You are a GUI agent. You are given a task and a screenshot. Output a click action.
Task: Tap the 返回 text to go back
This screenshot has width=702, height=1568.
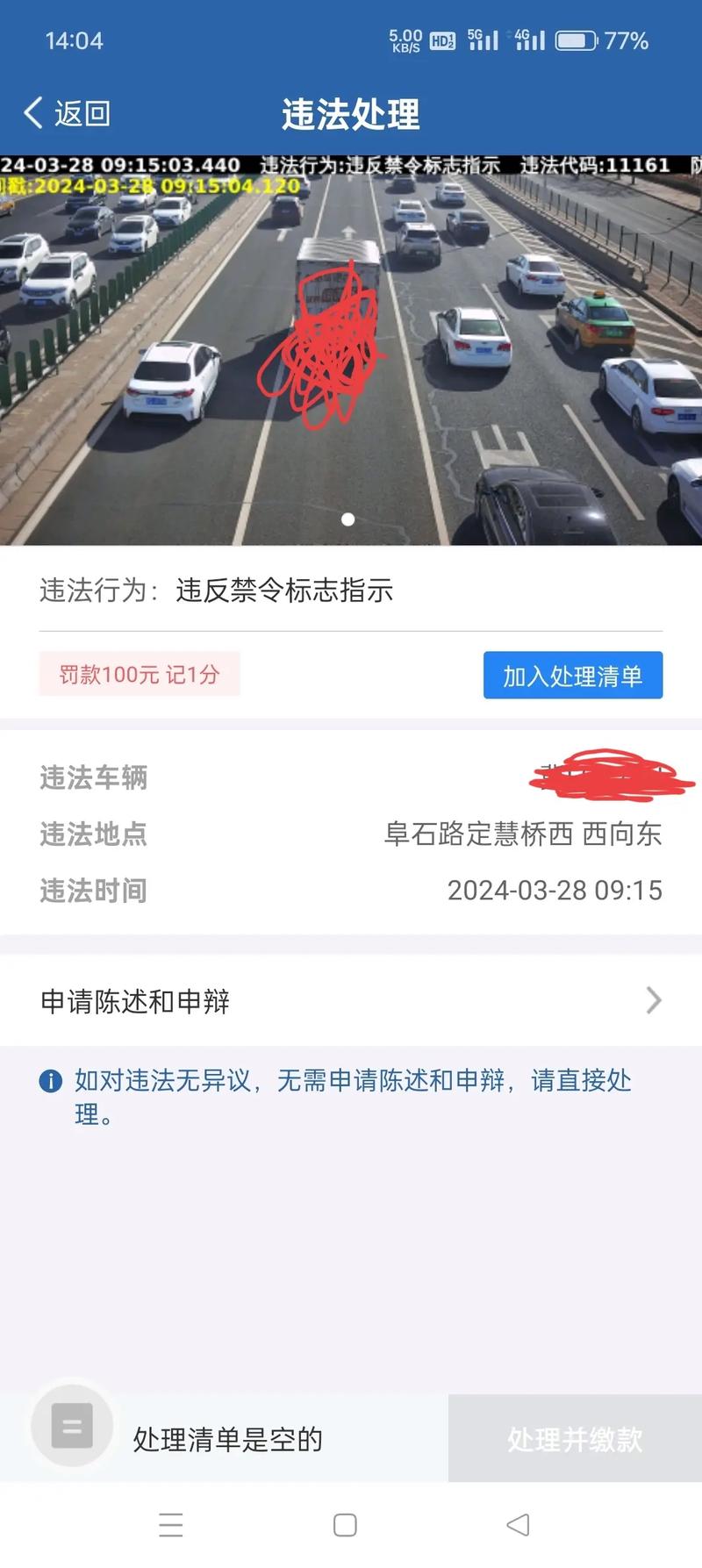(x=81, y=113)
